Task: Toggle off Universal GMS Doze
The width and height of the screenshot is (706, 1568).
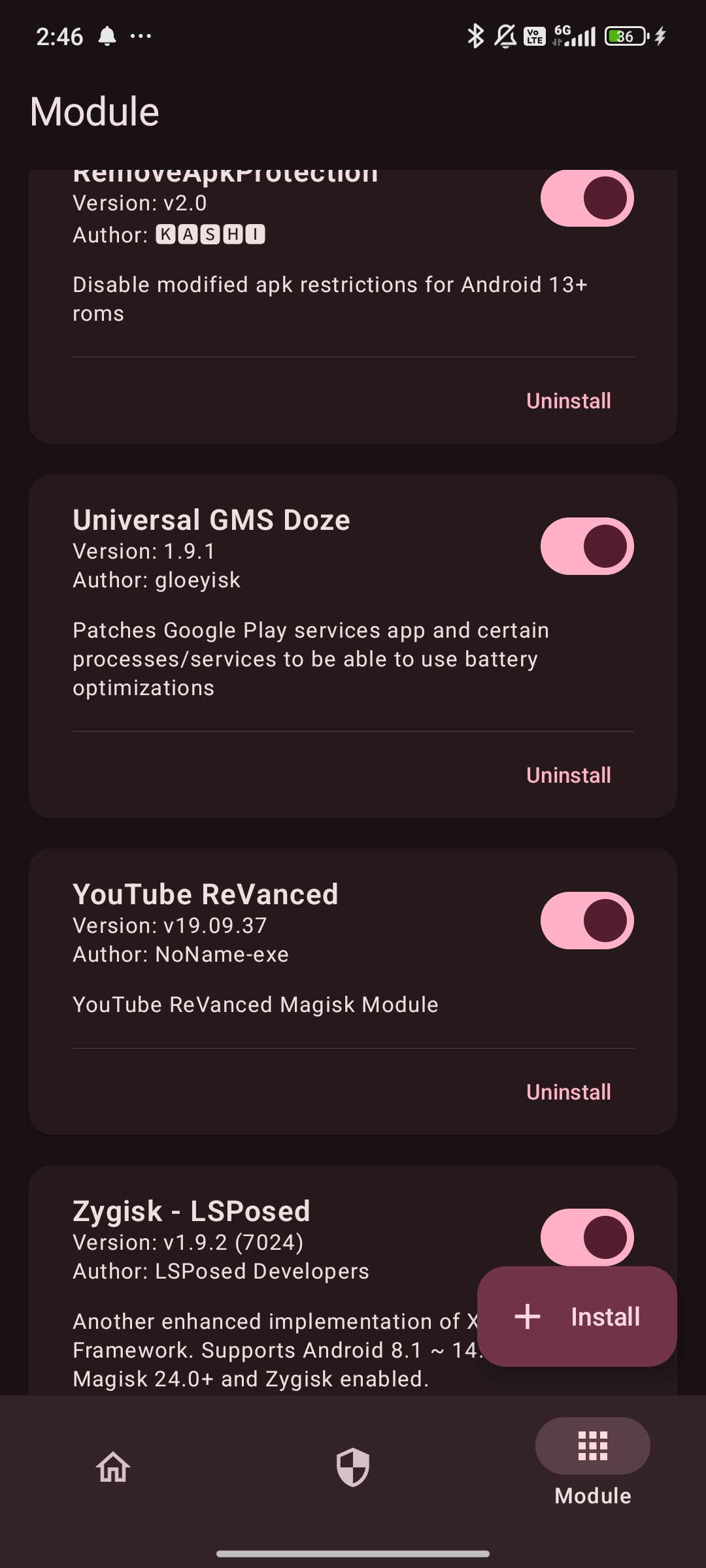Action: pyautogui.click(x=587, y=546)
